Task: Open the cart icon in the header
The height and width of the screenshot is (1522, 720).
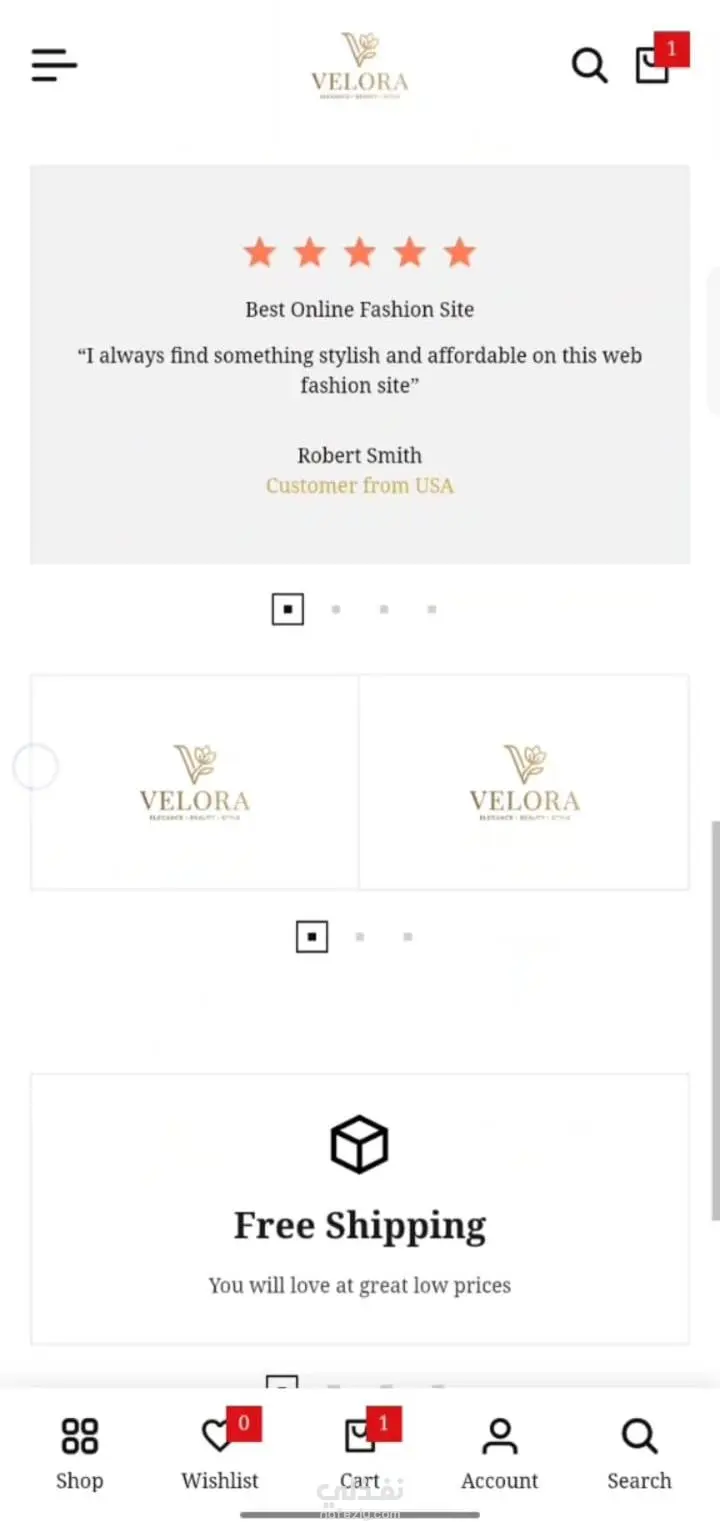Action: (654, 65)
